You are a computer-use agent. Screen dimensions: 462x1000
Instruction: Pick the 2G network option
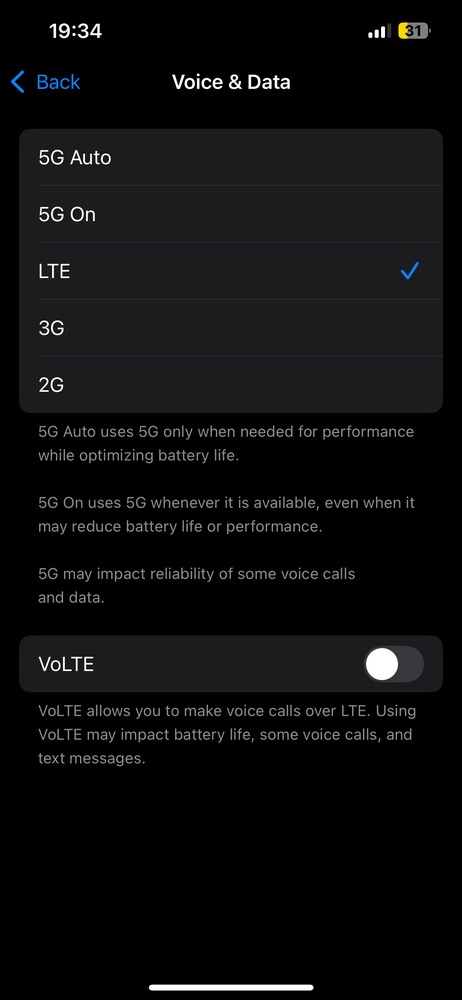231,385
